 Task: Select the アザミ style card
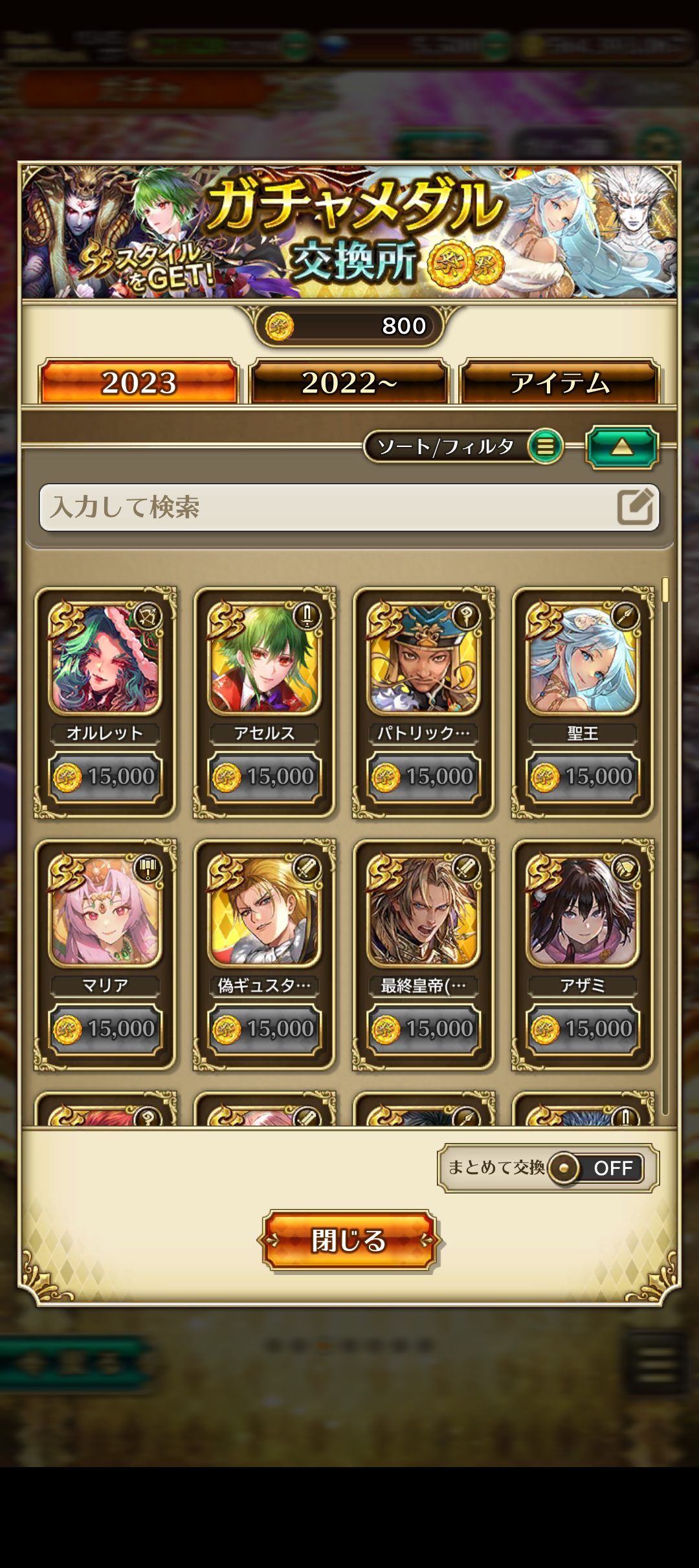(582, 954)
